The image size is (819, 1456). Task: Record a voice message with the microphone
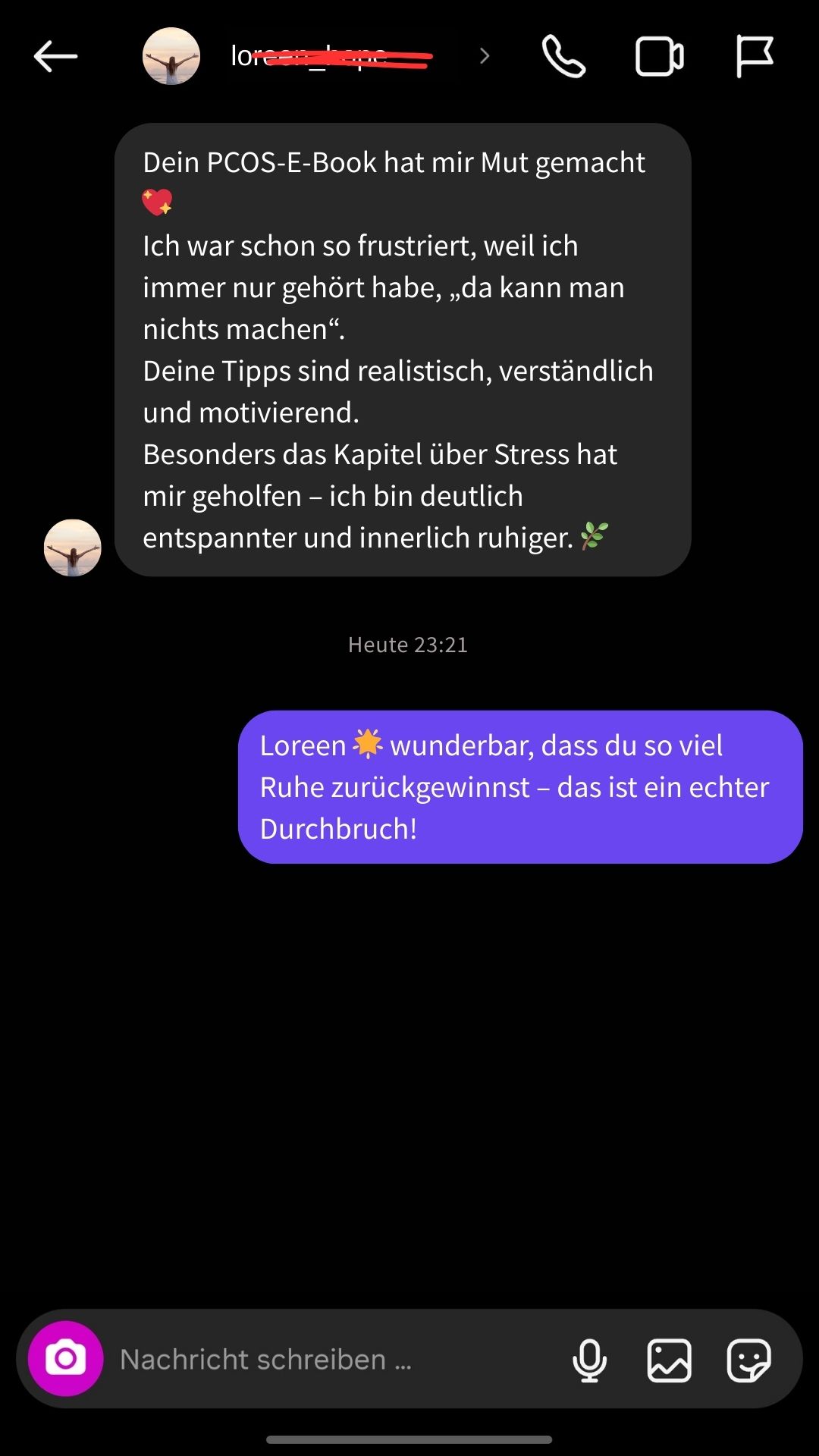589,1360
